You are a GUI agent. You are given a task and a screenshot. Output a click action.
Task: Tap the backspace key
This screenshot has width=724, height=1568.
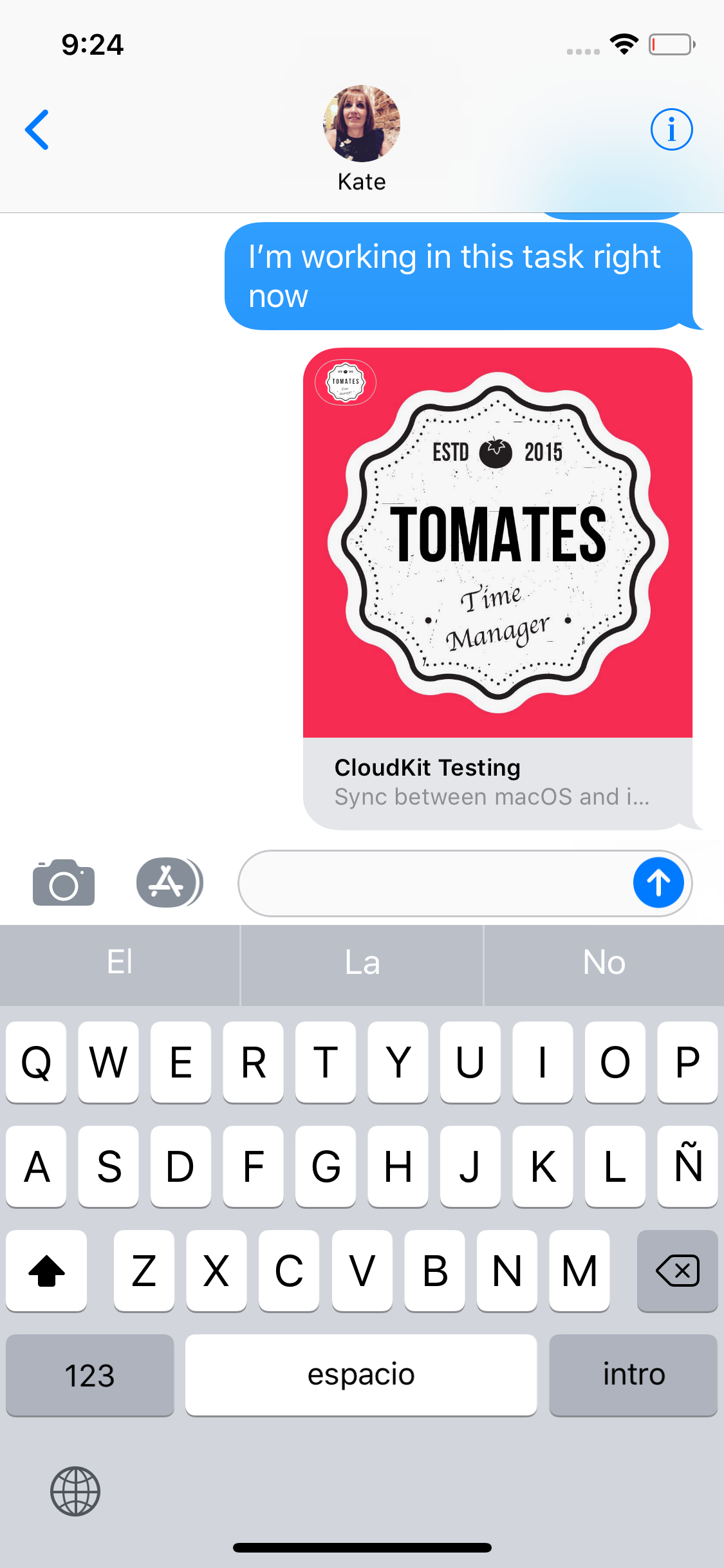point(677,1271)
